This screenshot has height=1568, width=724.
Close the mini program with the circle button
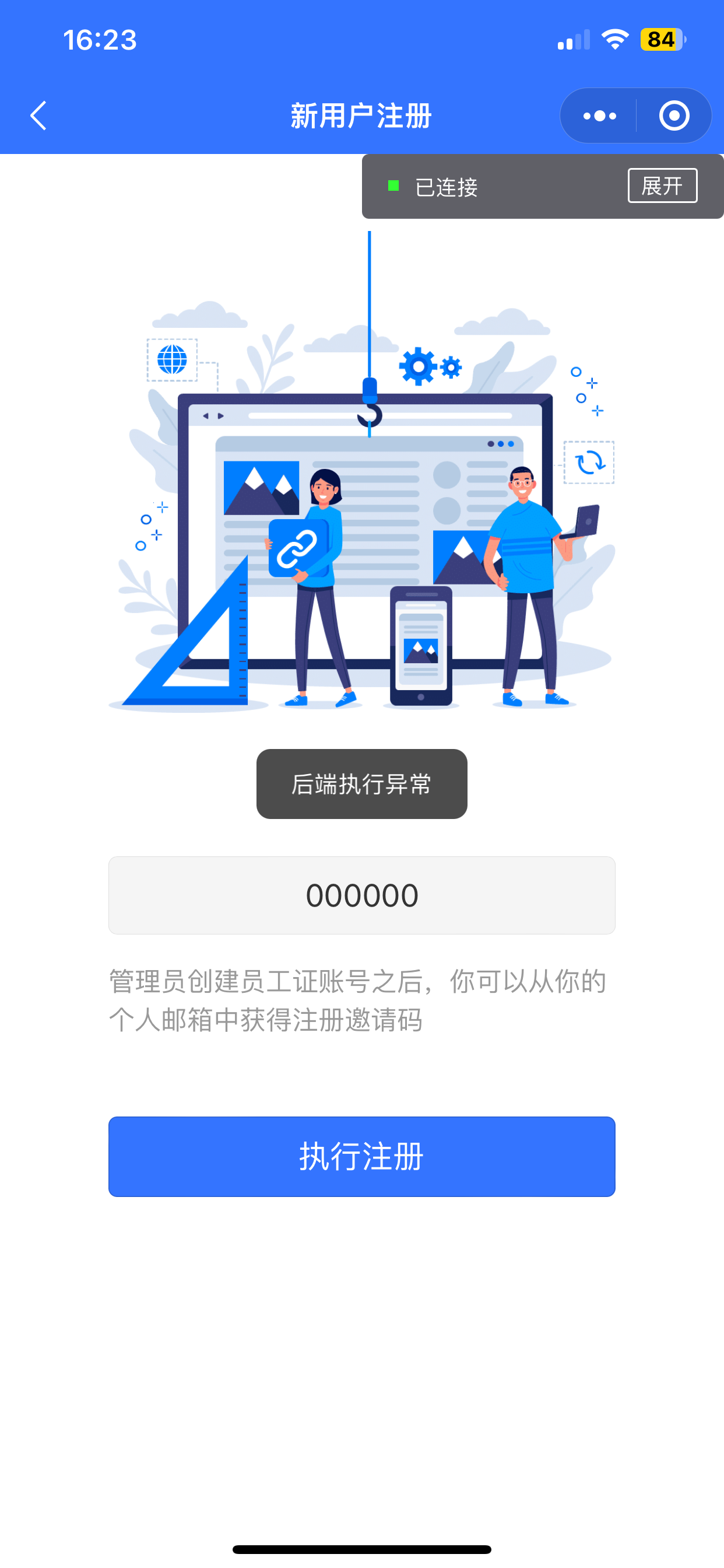pyautogui.click(x=674, y=116)
